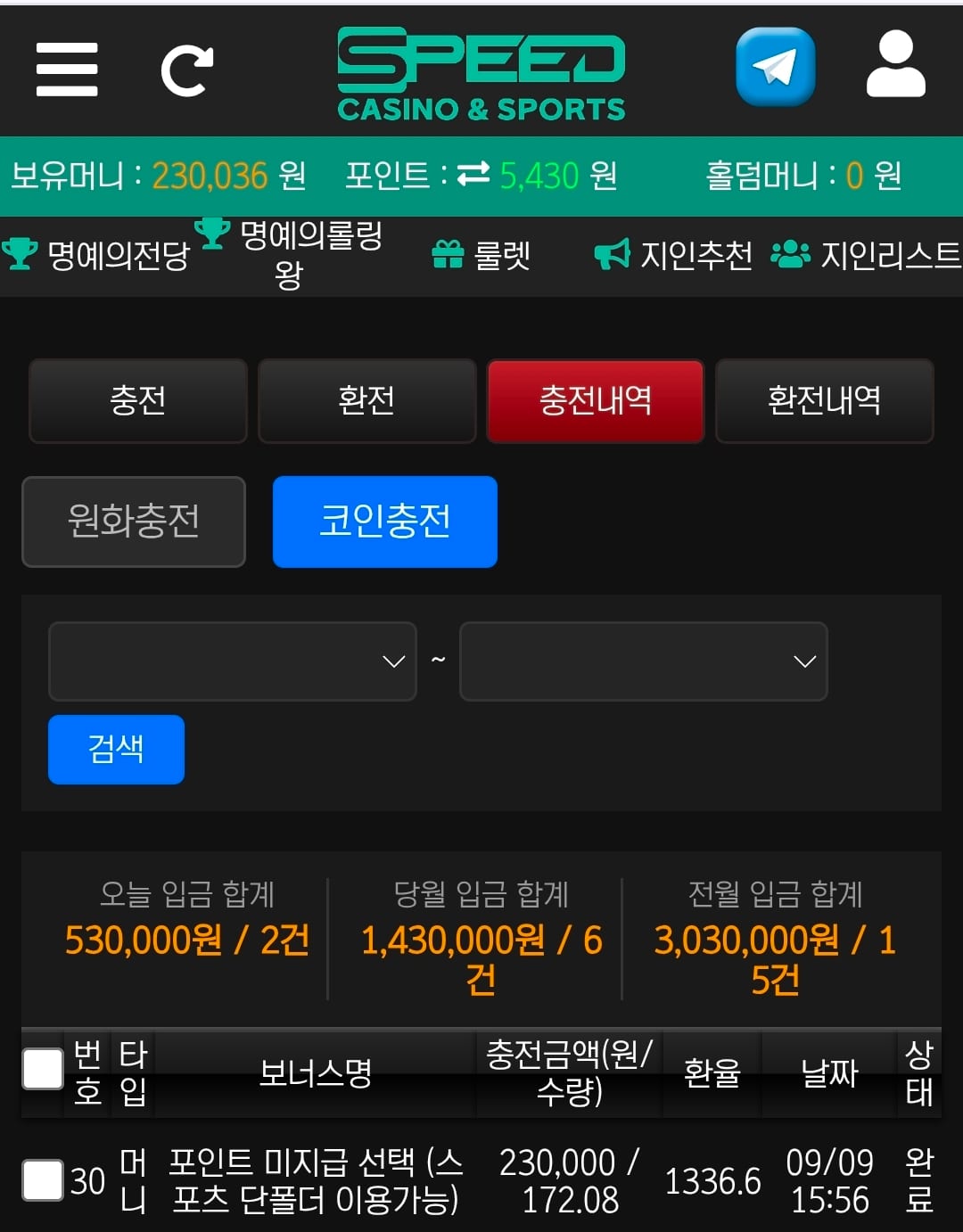Screen dimensions: 963x1232
Task: Switch to the 환전 tab
Action: click(366, 400)
